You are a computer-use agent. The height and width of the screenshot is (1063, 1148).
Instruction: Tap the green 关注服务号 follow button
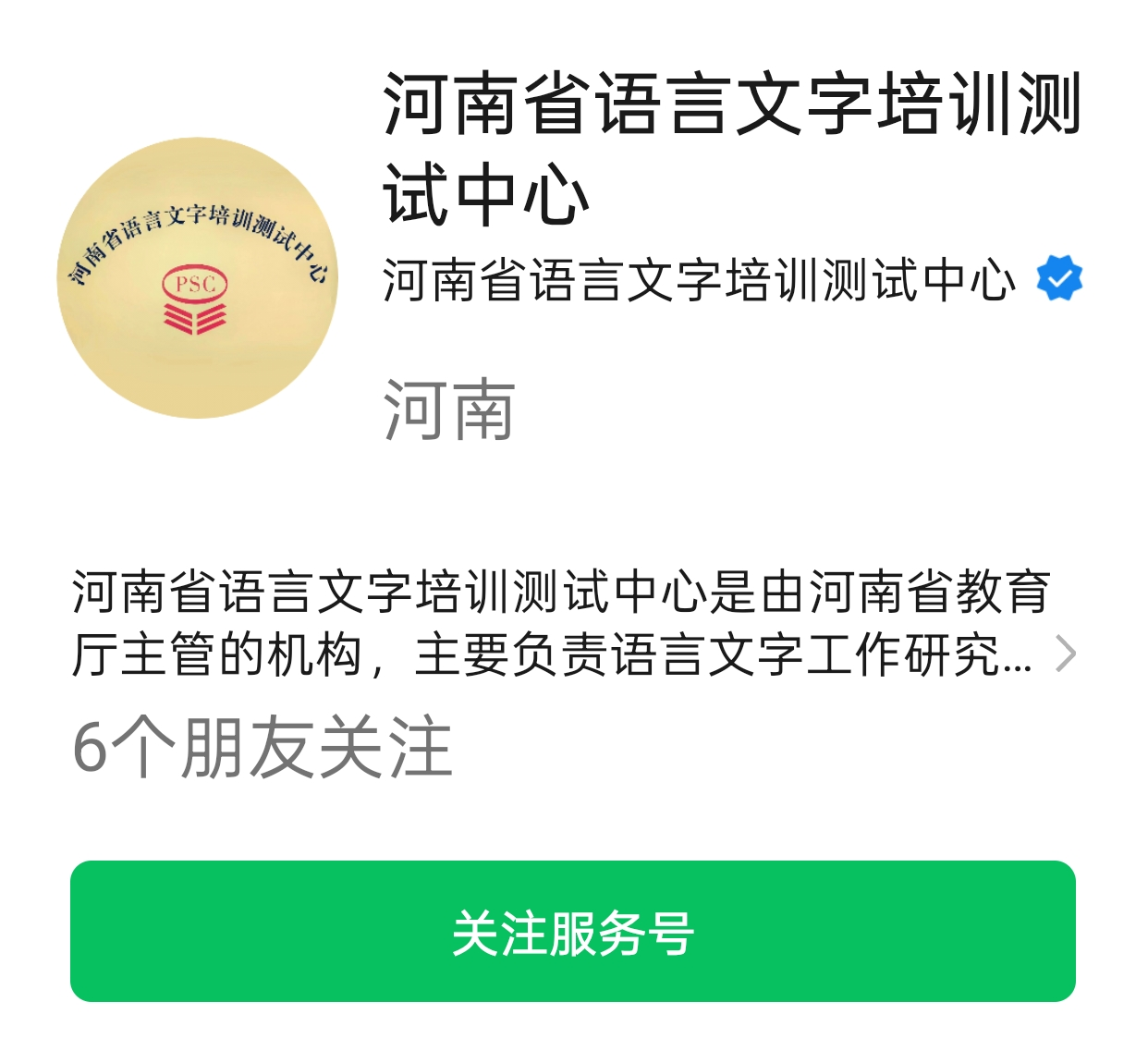point(572,931)
